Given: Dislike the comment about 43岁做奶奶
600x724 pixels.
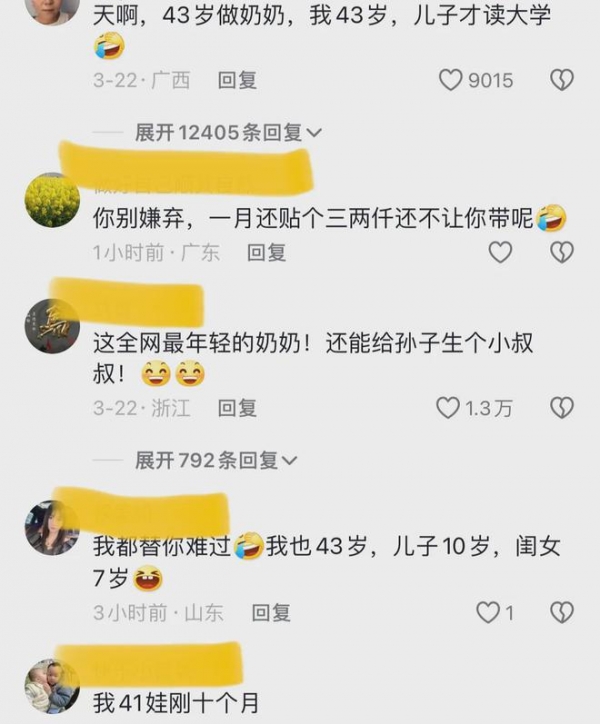Looking at the screenshot, I should (x=562, y=81).
